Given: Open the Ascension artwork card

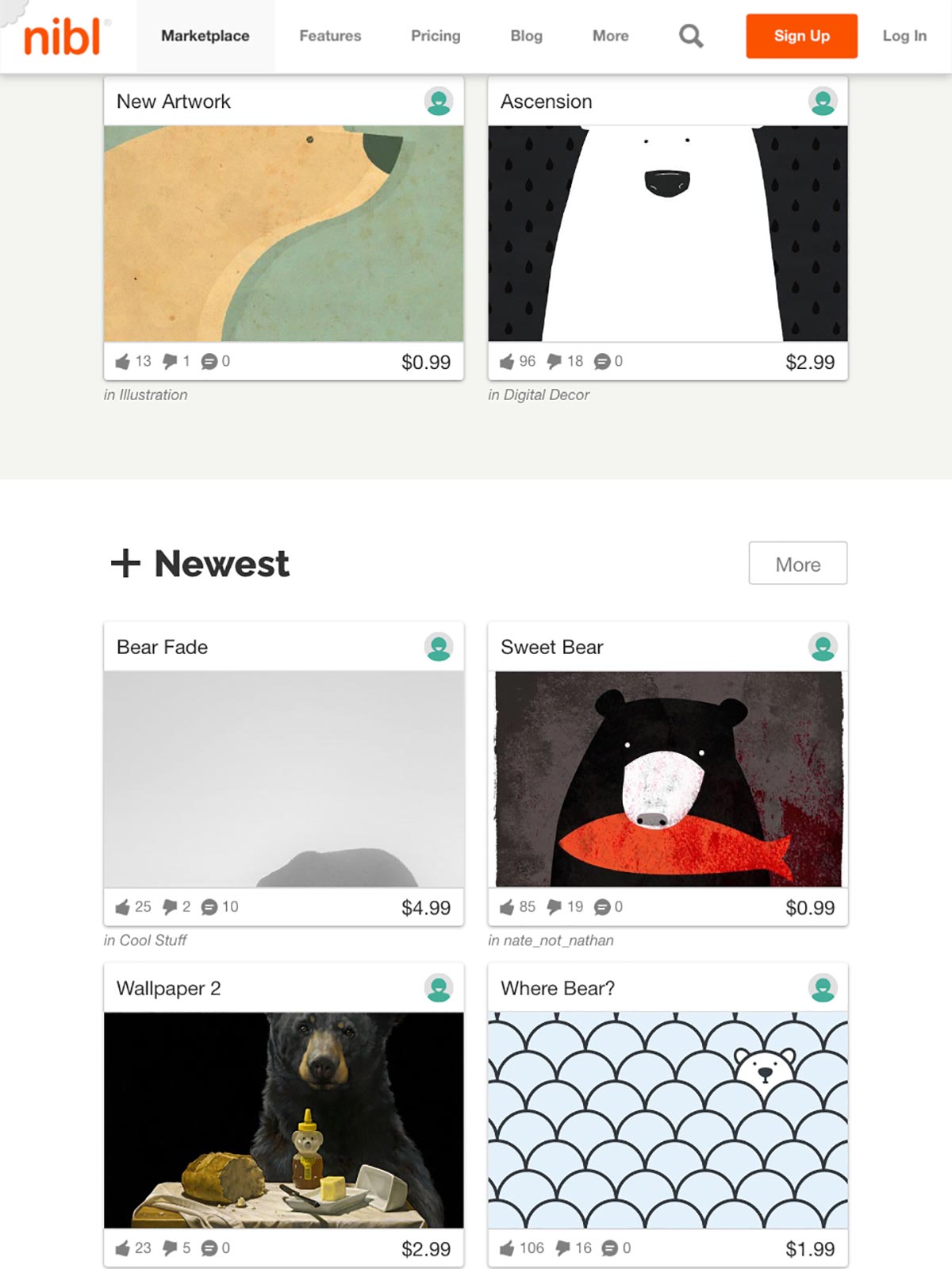Looking at the screenshot, I should click(x=667, y=233).
